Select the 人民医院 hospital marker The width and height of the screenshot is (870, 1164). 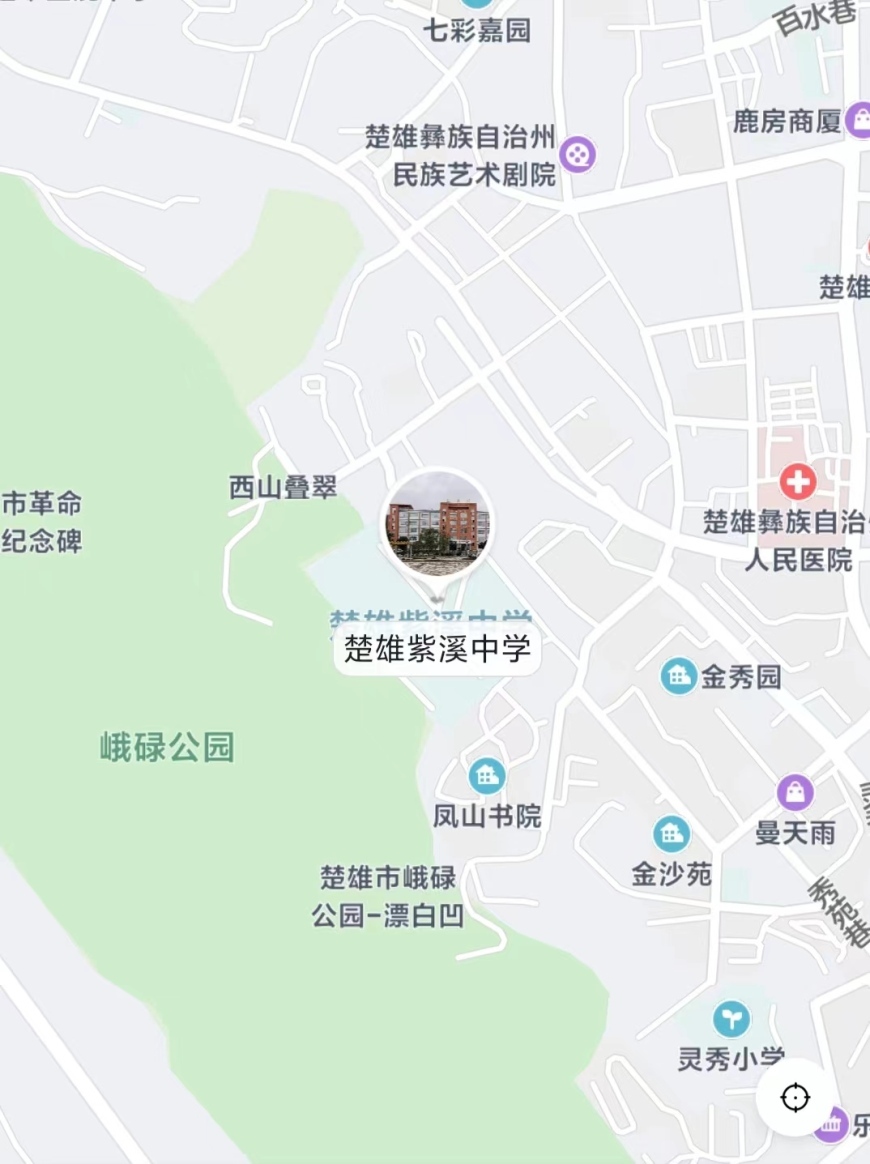pyautogui.click(x=797, y=483)
